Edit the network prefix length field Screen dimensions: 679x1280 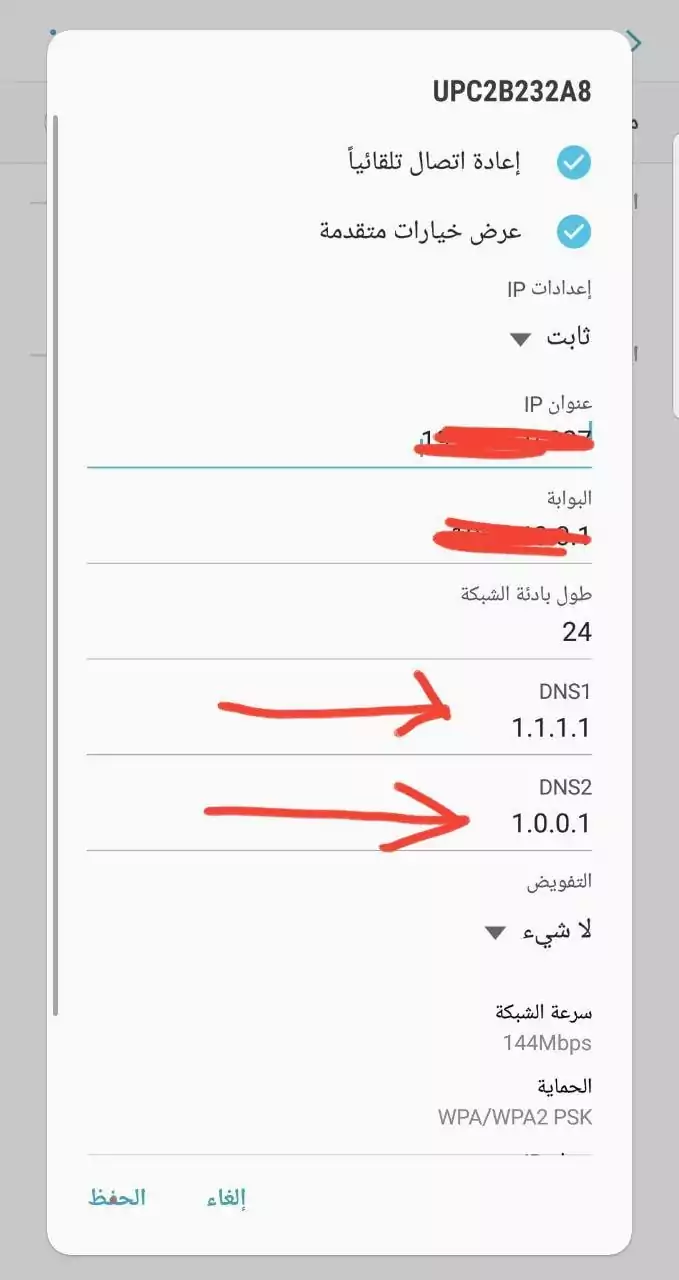click(339, 632)
